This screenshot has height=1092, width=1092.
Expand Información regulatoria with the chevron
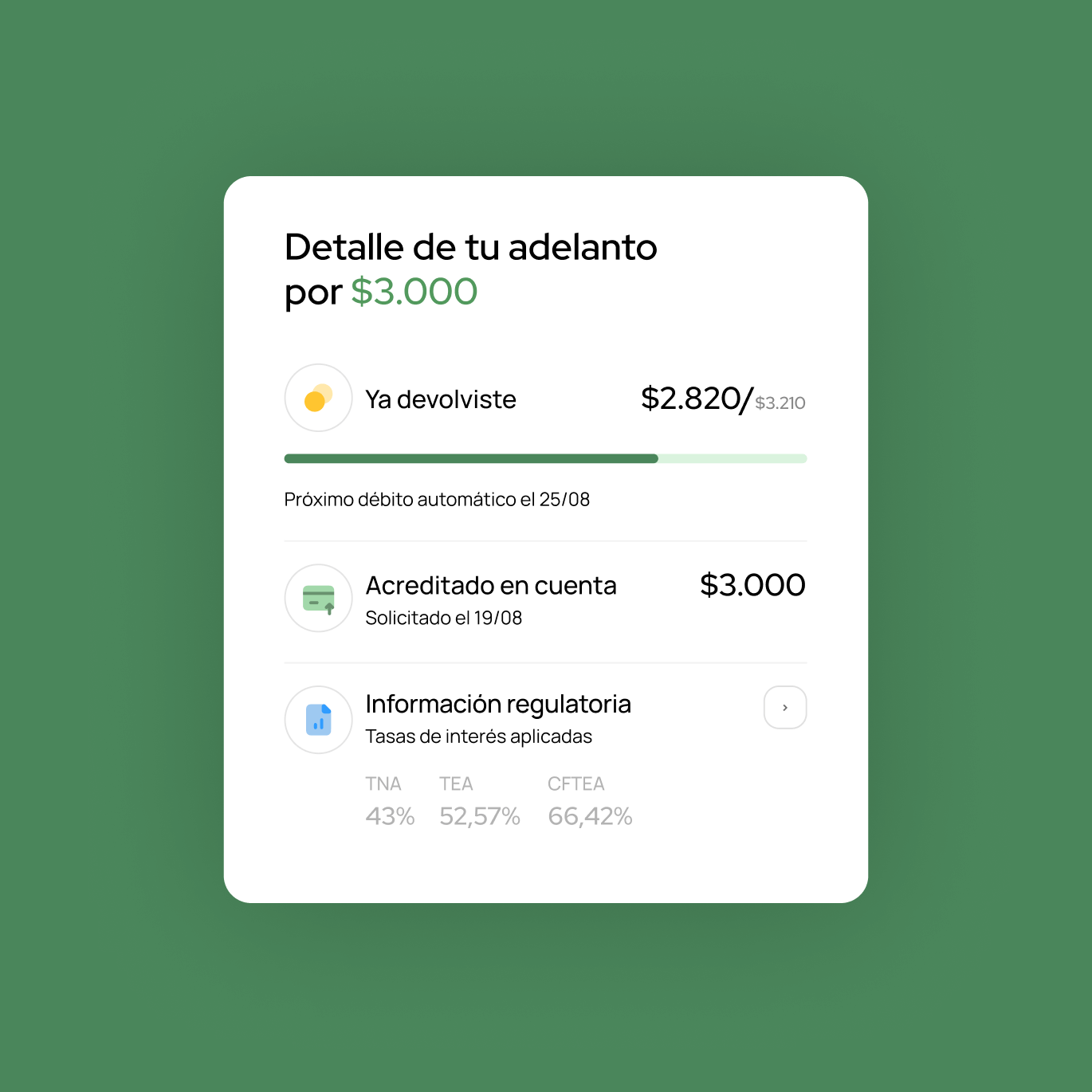784,707
